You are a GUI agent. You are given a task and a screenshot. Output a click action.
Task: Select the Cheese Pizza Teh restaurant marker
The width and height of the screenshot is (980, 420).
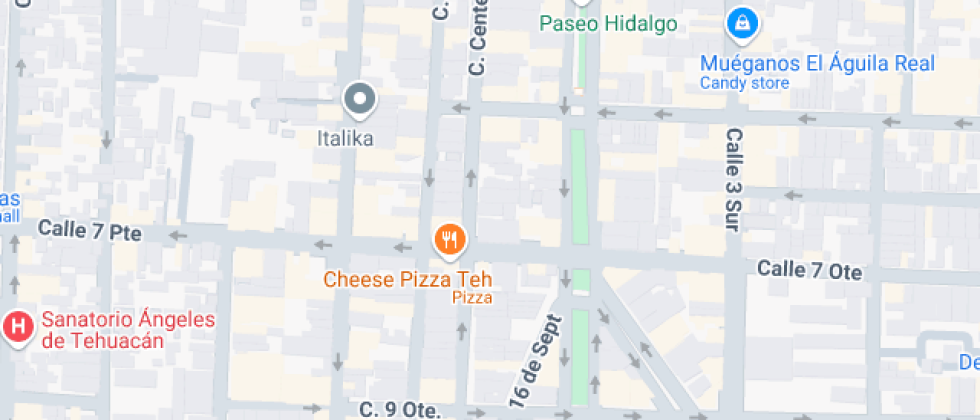point(449,241)
